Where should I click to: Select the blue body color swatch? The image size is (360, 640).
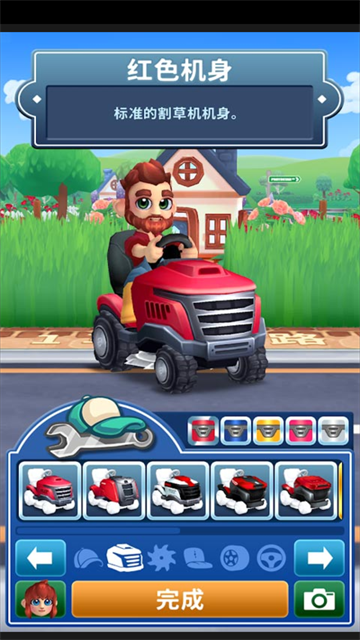coord(236,431)
